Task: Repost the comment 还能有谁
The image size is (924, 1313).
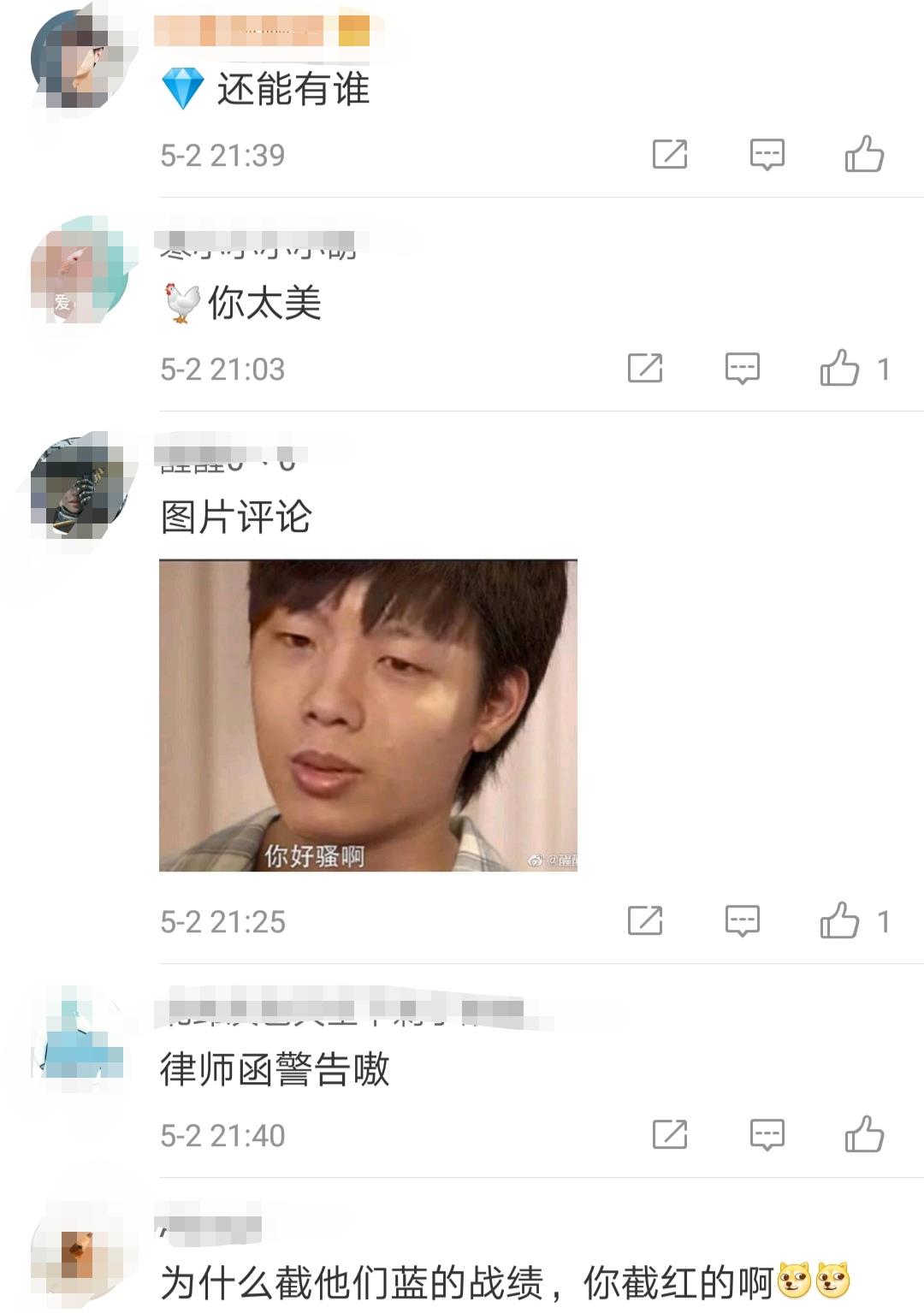Action: click(669, 155)
